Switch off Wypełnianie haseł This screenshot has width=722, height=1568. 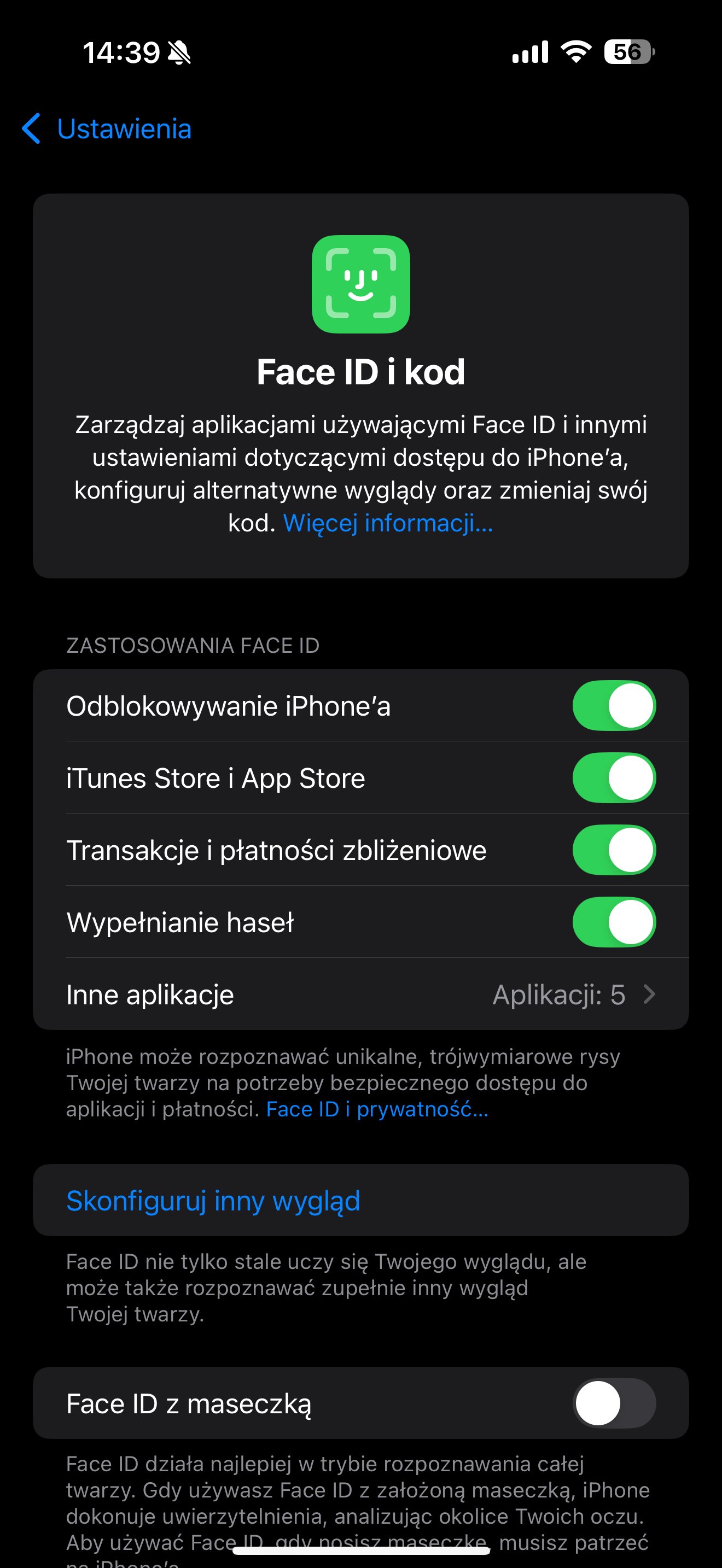click(x=614, y=922)
